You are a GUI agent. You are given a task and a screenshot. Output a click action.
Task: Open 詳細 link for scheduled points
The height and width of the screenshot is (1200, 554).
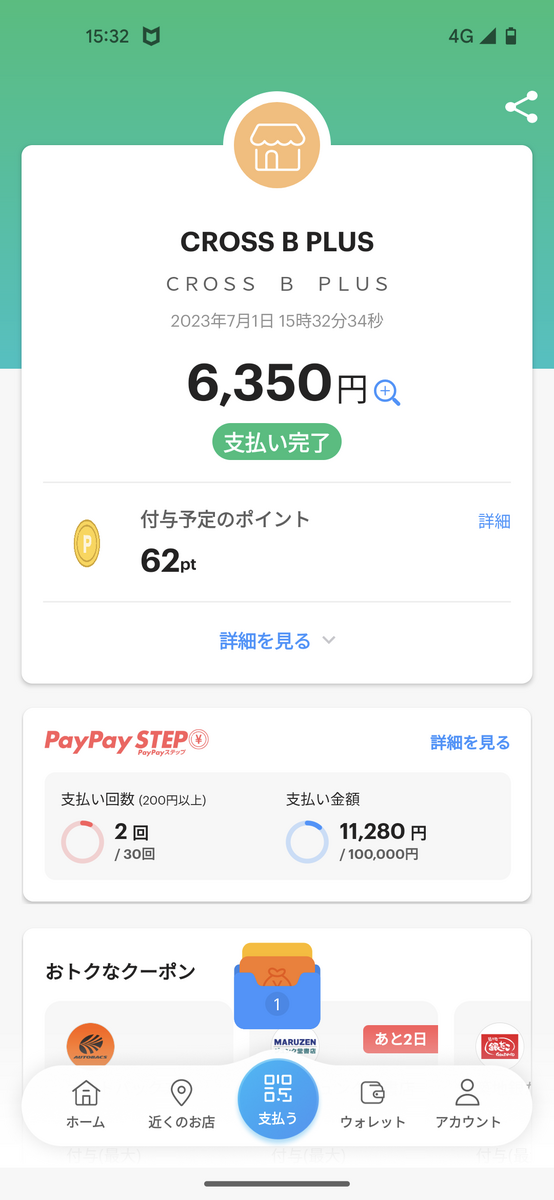click(x=494, y=521)
